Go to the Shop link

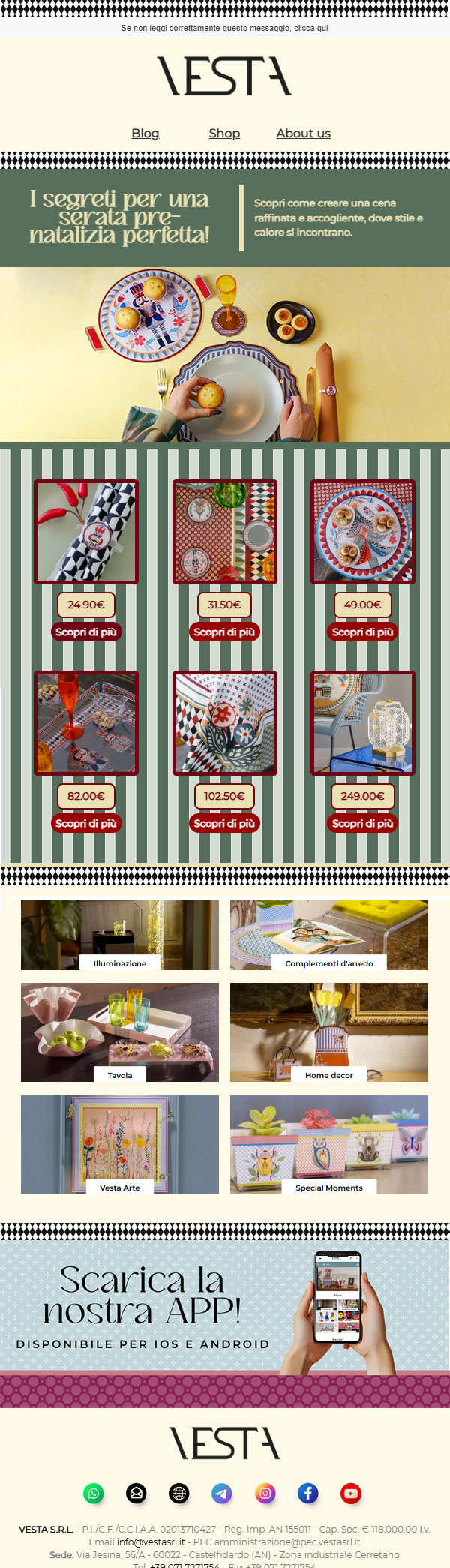(224, 133)
